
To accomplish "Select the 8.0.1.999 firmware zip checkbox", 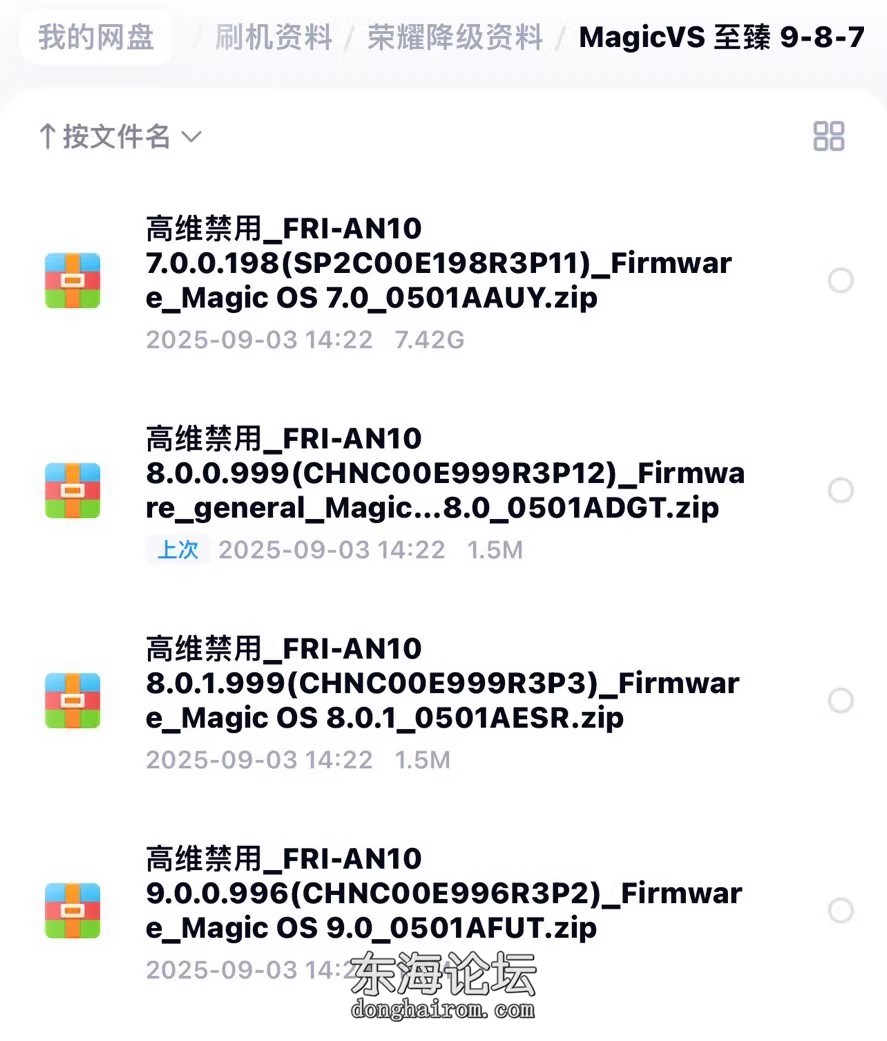I will click(841, 700).
